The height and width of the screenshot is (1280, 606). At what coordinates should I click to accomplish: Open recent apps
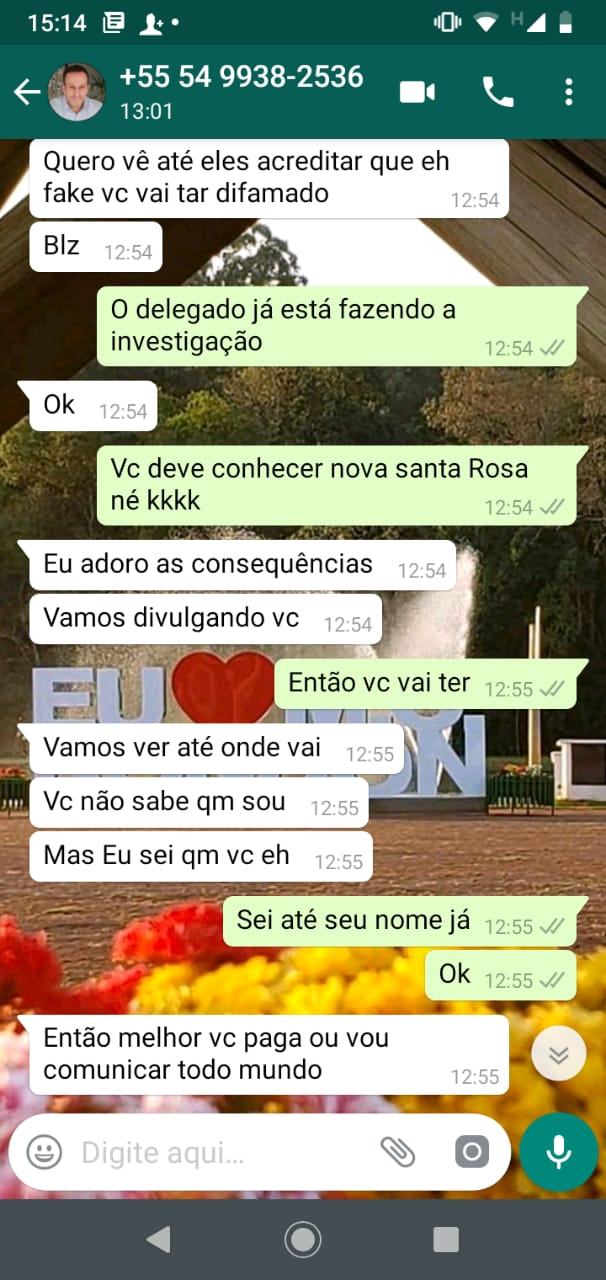(446, 1240)
